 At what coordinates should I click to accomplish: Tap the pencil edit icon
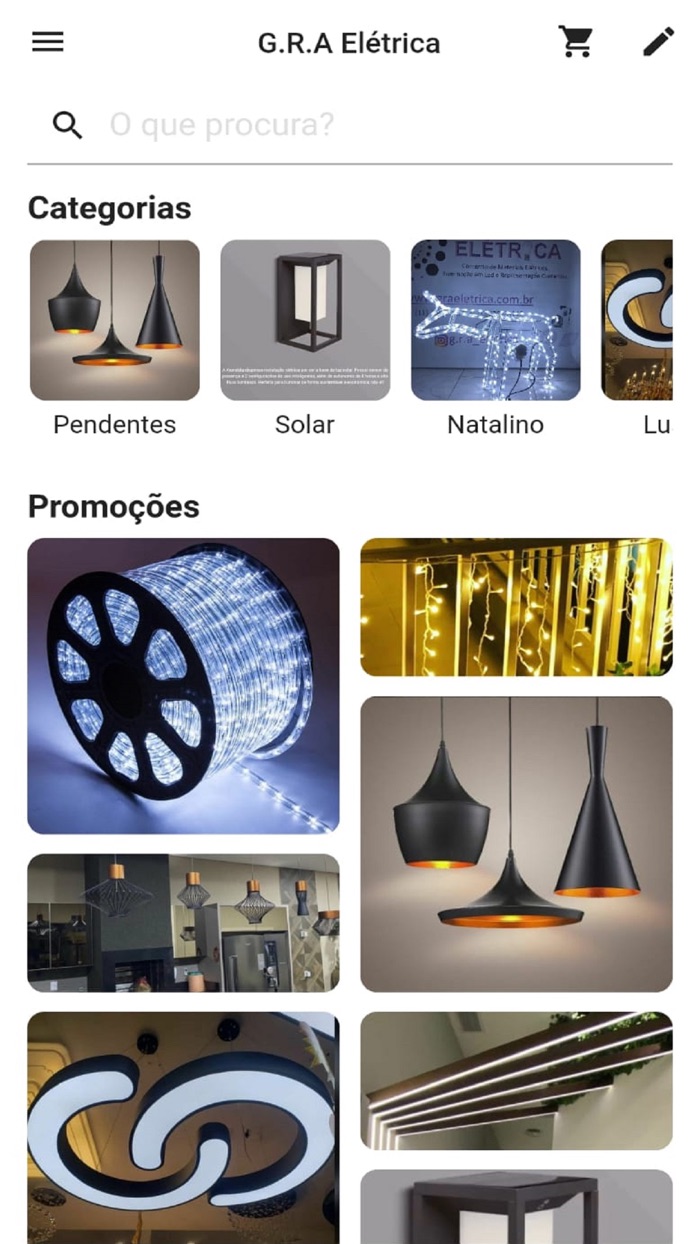click(x=658, y=42)
